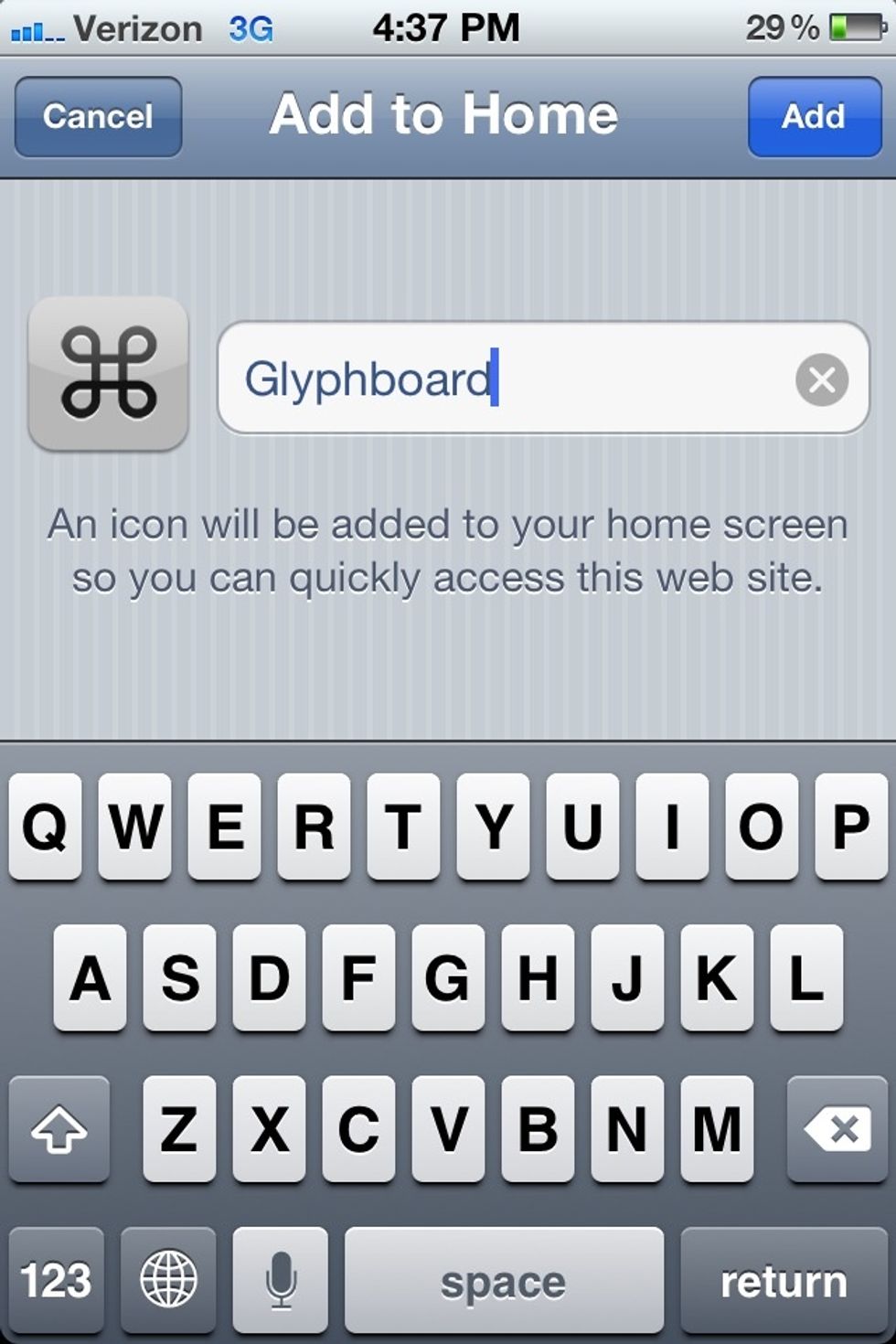
Task: Select the microphone dictation key
Action: 280,1278
